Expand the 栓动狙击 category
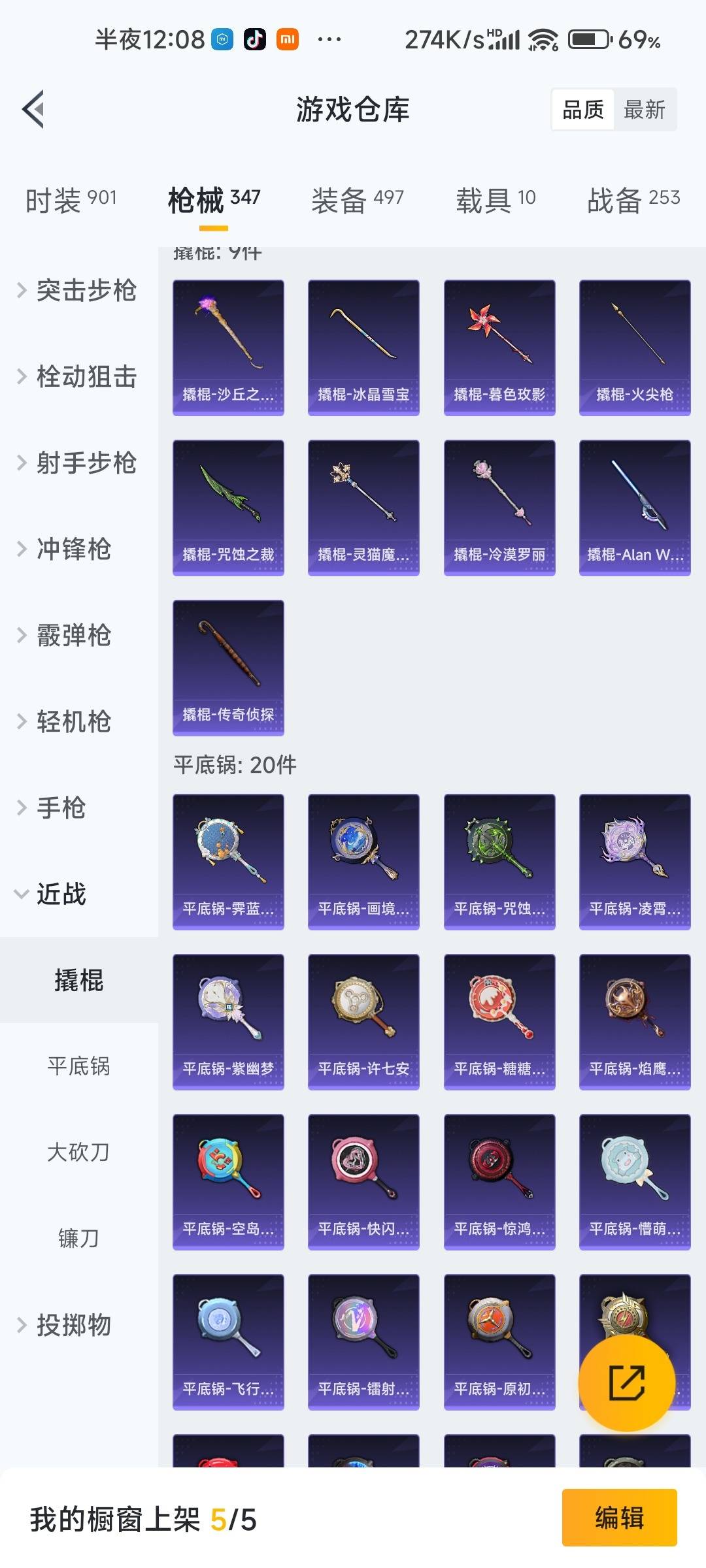This screenshot has height=1568, width=706. 77,376
